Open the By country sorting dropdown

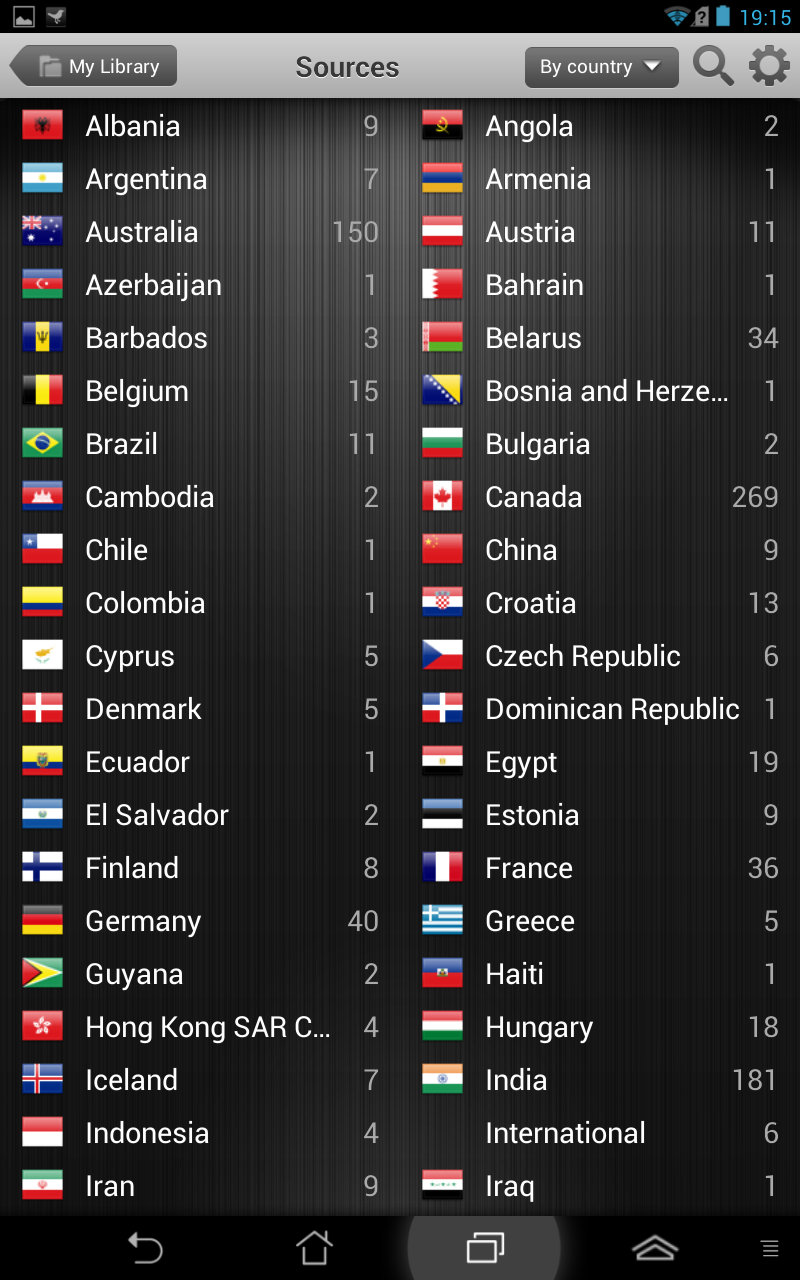point(601,67)
